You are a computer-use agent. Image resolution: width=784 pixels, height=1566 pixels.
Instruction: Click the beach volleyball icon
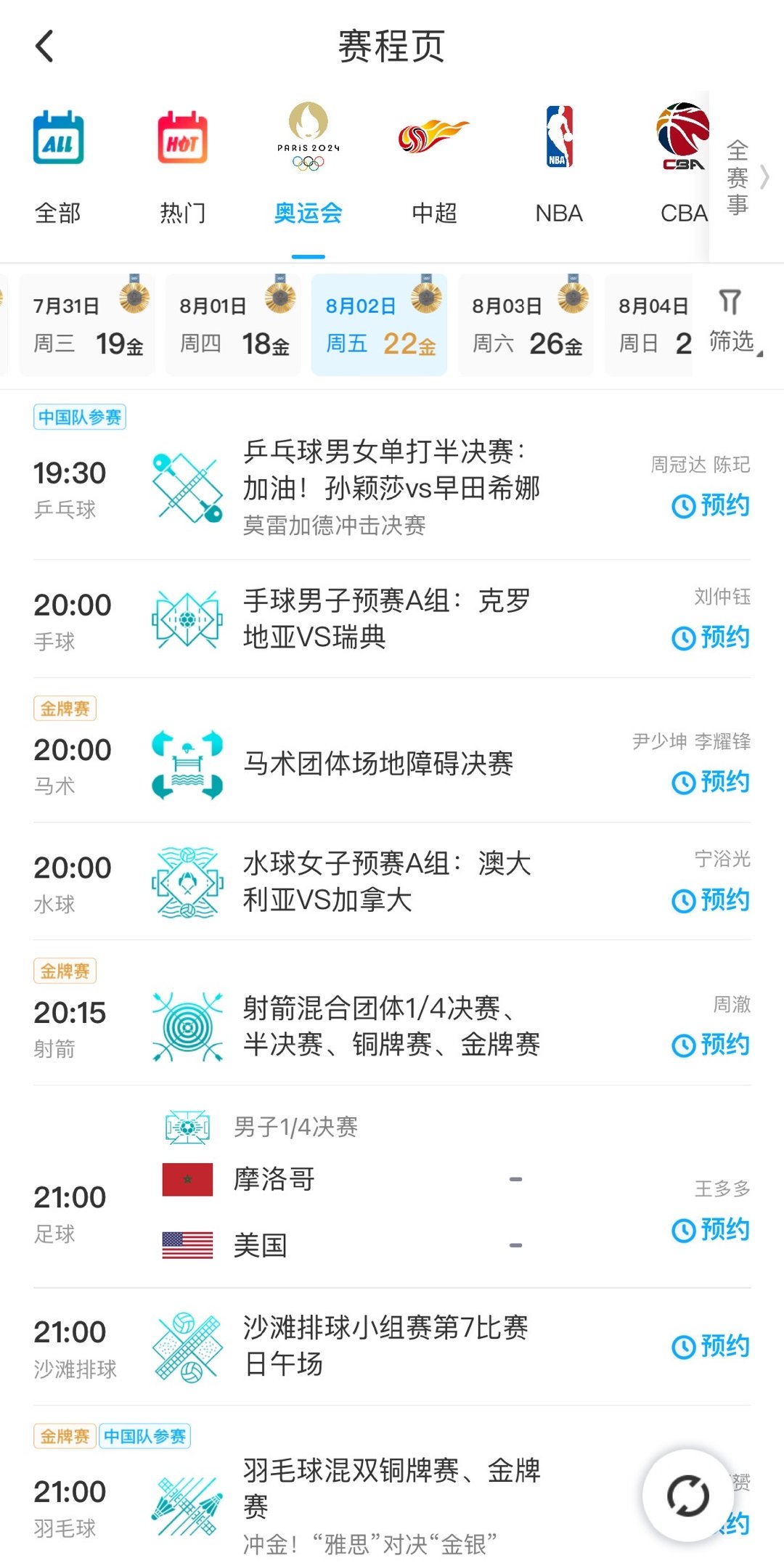[187, 1347]
